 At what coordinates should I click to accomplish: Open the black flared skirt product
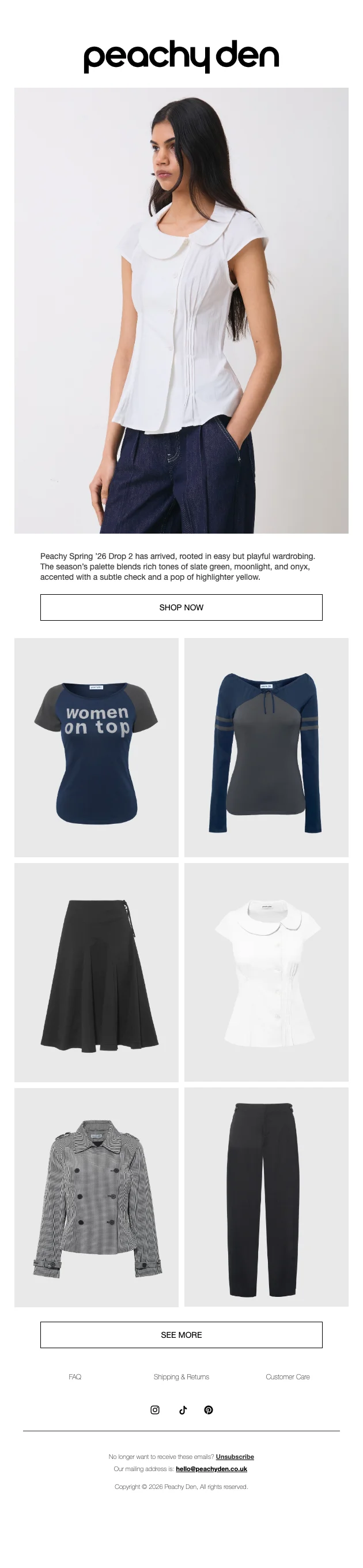coord(96,971)
